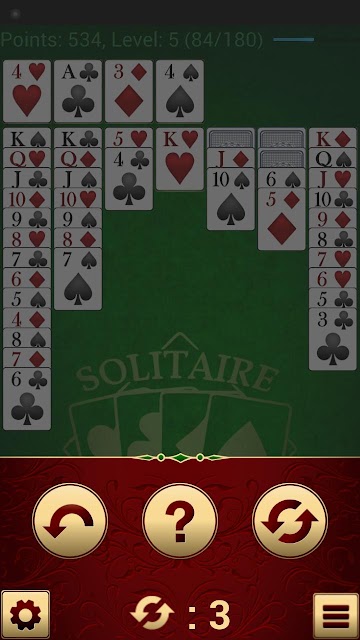Select the 7 of spades card
The width and height of the screenshot is (360, 640).
click(x=78, y=279)
